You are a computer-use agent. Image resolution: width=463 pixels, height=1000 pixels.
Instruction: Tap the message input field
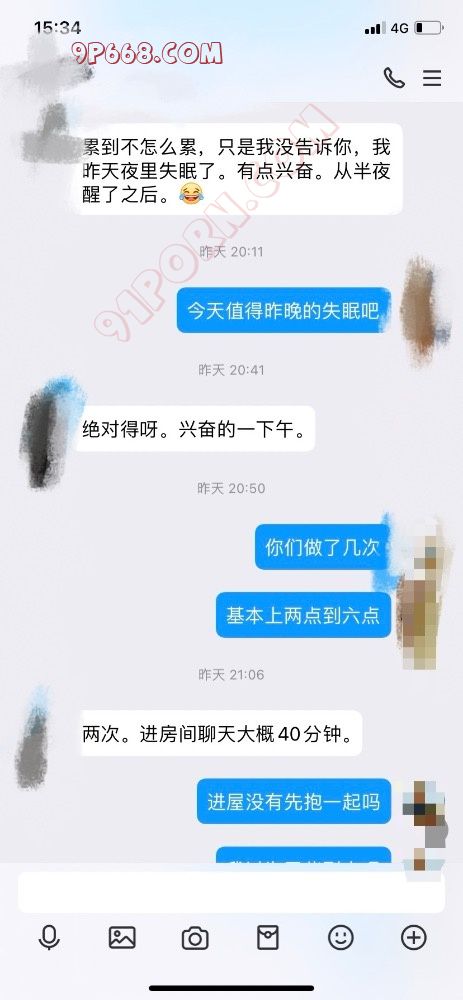click(231, 892)
